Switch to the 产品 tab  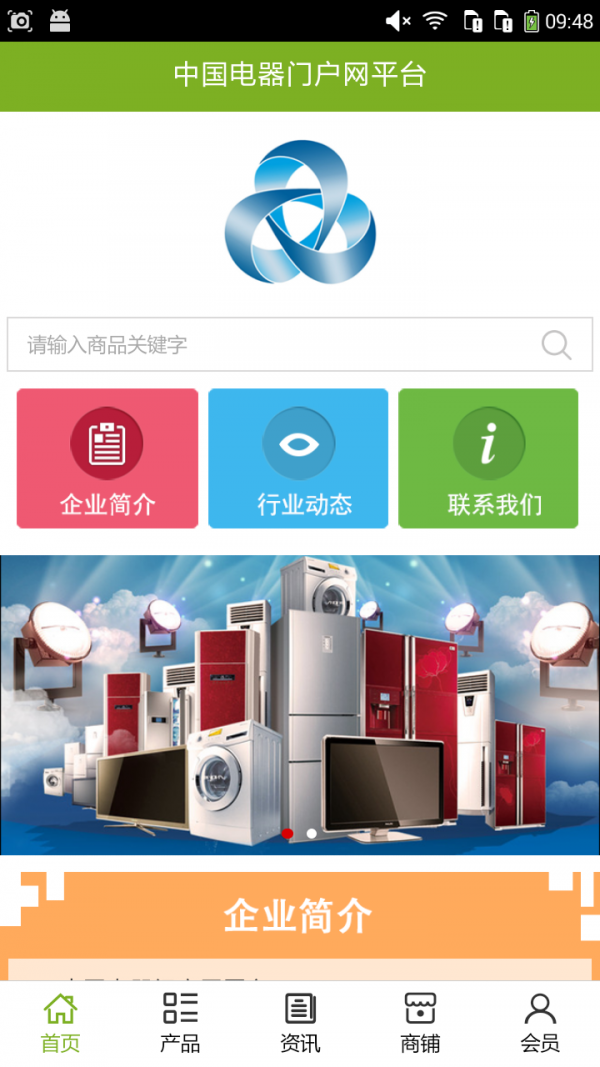click(180, 1023)
